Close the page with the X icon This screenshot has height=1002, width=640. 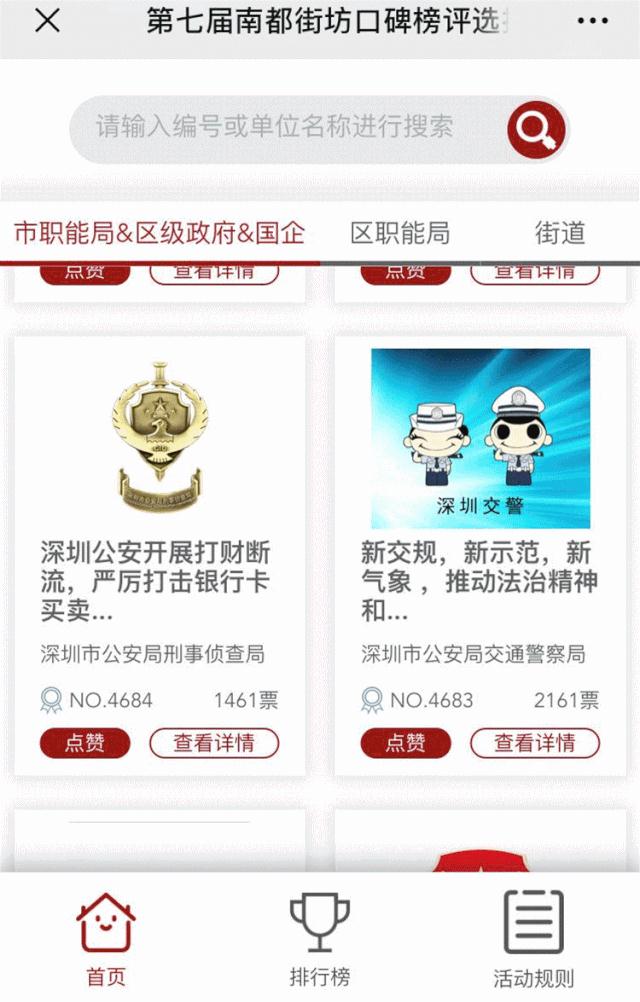pyautogui.click(x=47, y=21)
